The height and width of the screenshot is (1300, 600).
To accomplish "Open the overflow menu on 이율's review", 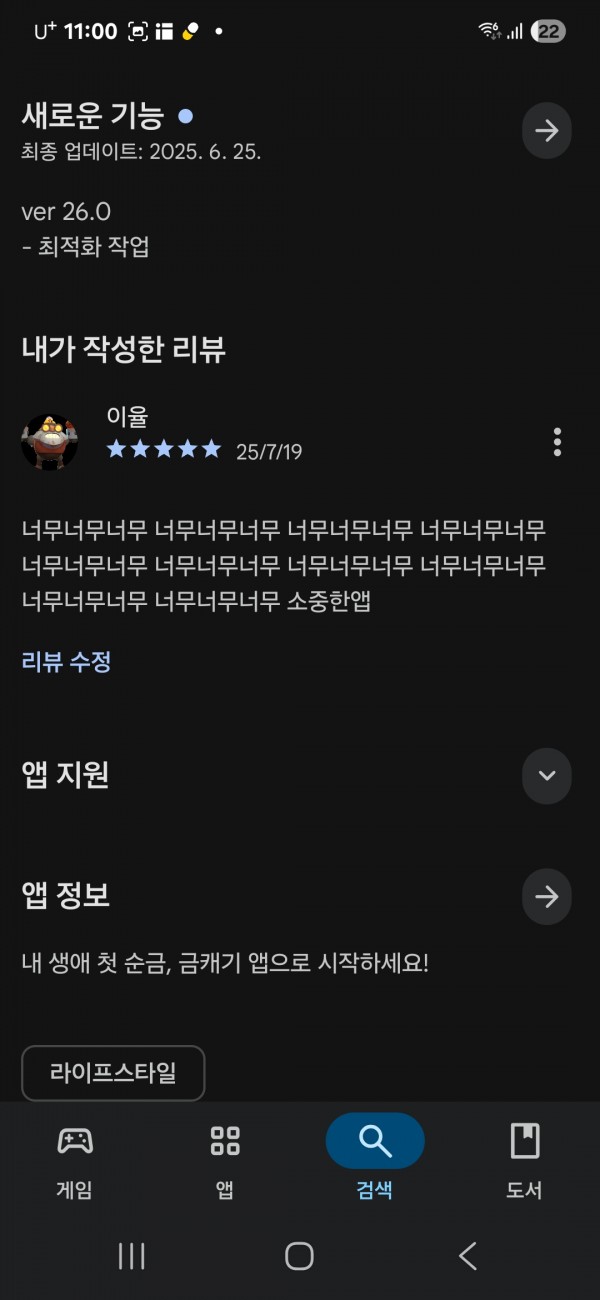I will pos(557,442).
